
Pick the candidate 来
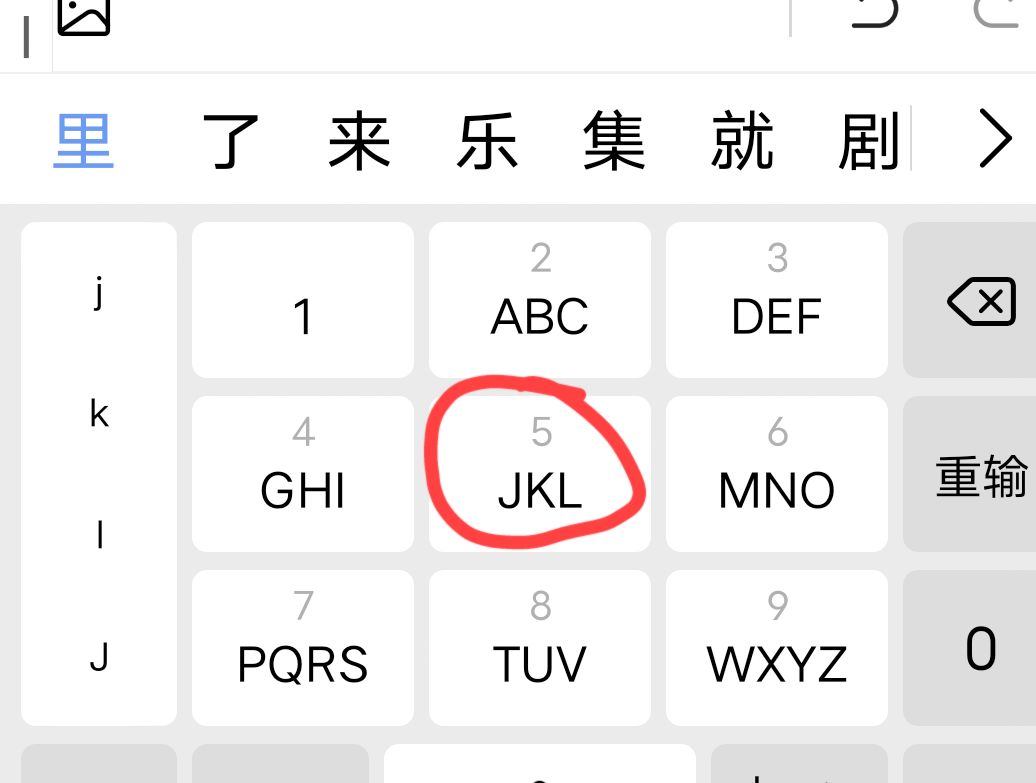click(x=359, y=141)
